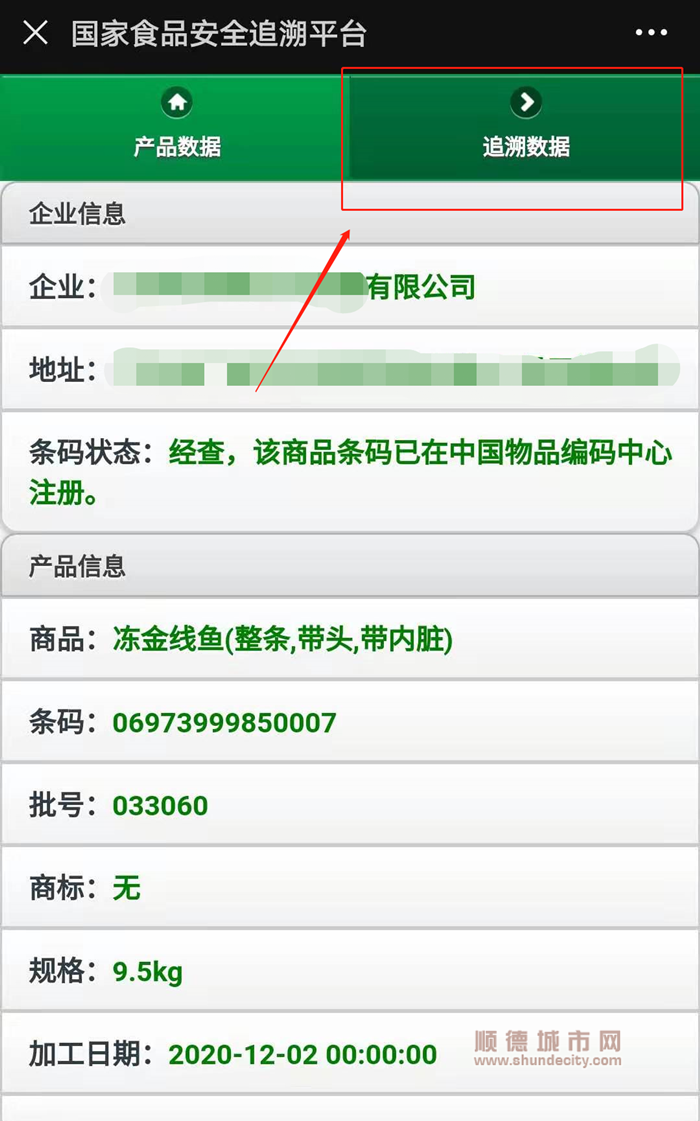This screenshot has width=700, height=1121.
Task: Close the 国家食品安全追溯平台 page
Action: [x=35, y=33]
